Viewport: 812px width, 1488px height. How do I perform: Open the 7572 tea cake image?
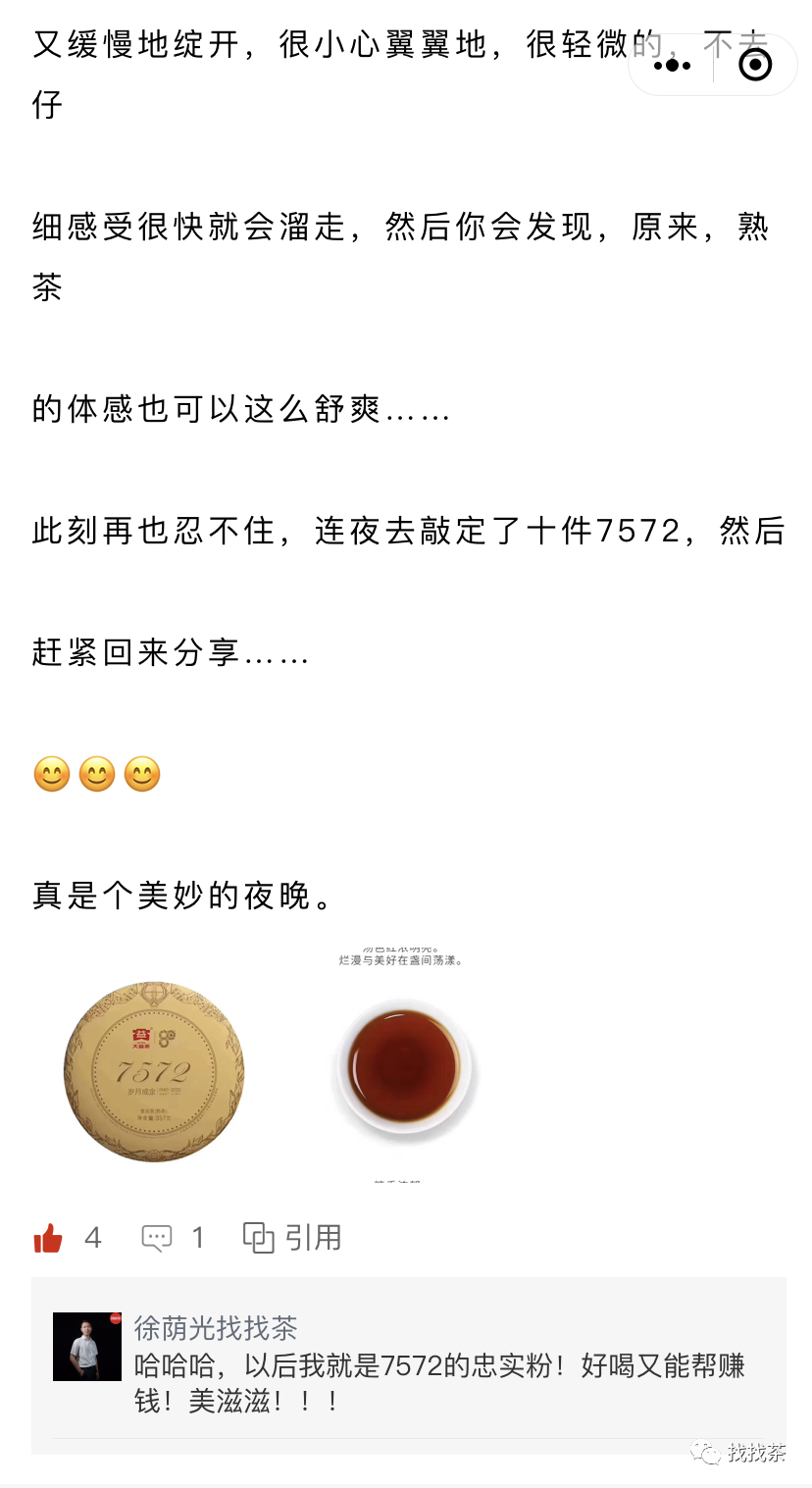click(x=154, y=1072)
